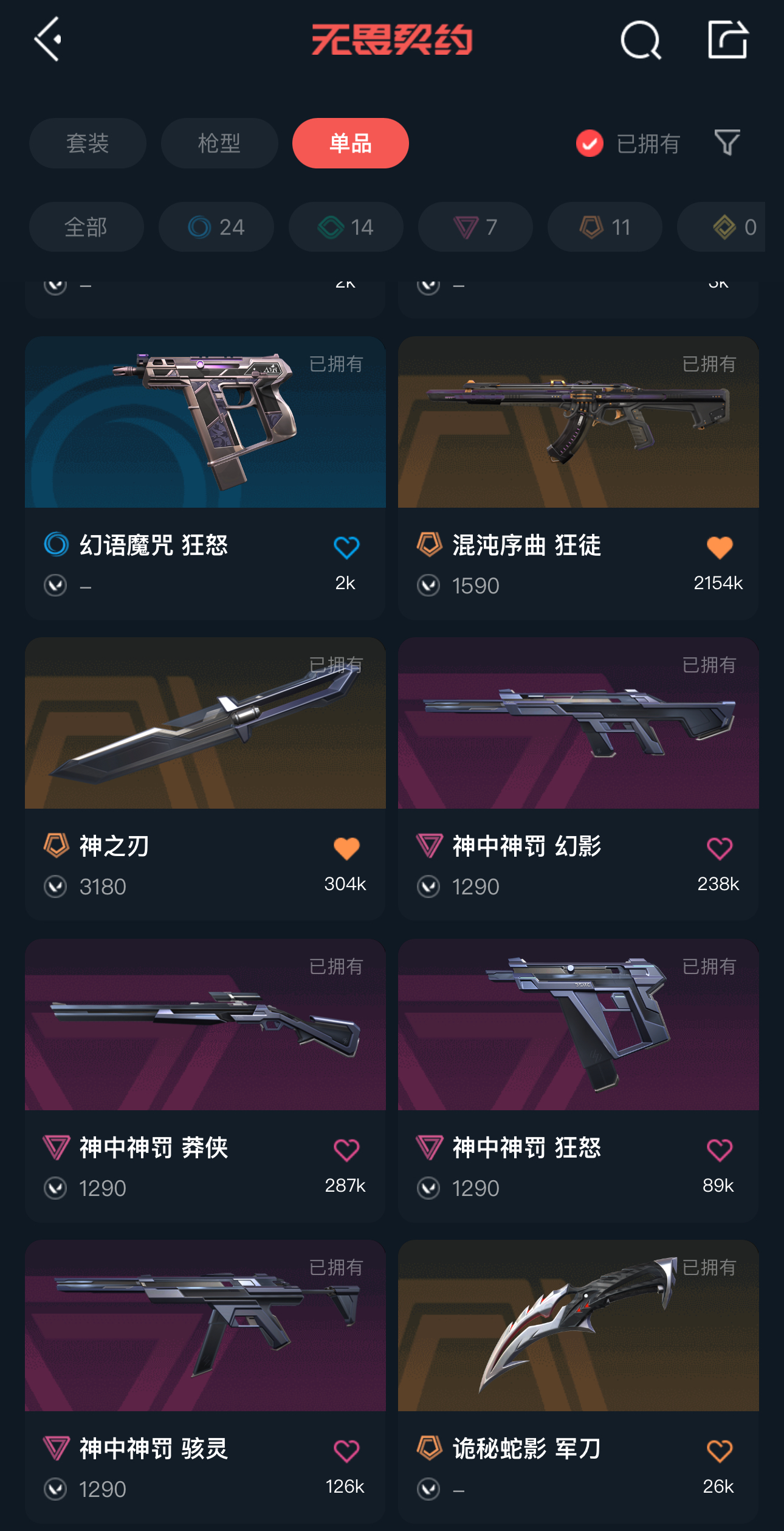Image resolution: width=784 pixels, height=1531 pixels.
Task: Switch to the 枪型 tab
Action: pos(219,143)
